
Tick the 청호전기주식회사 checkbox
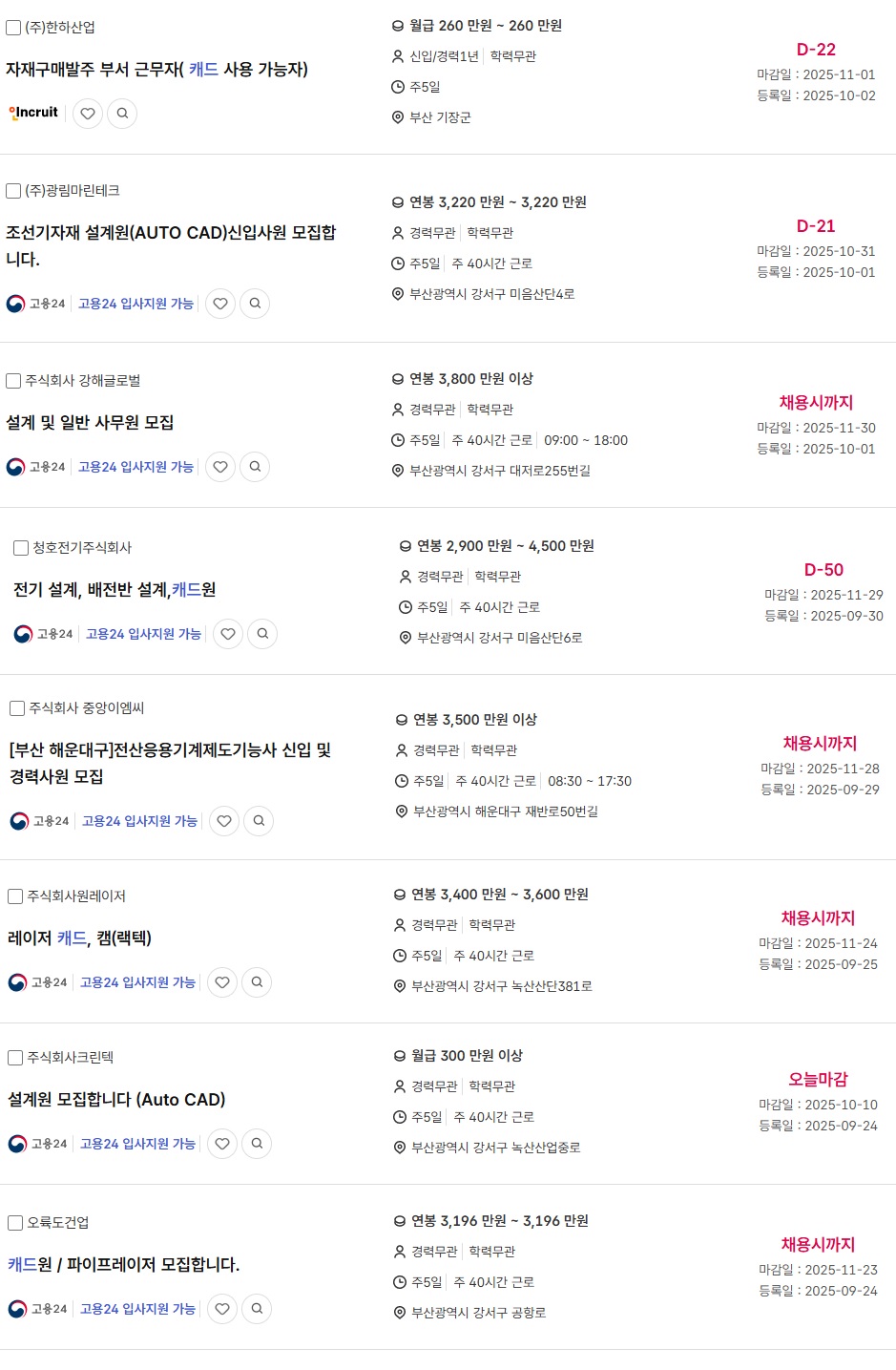pos(21,548)
